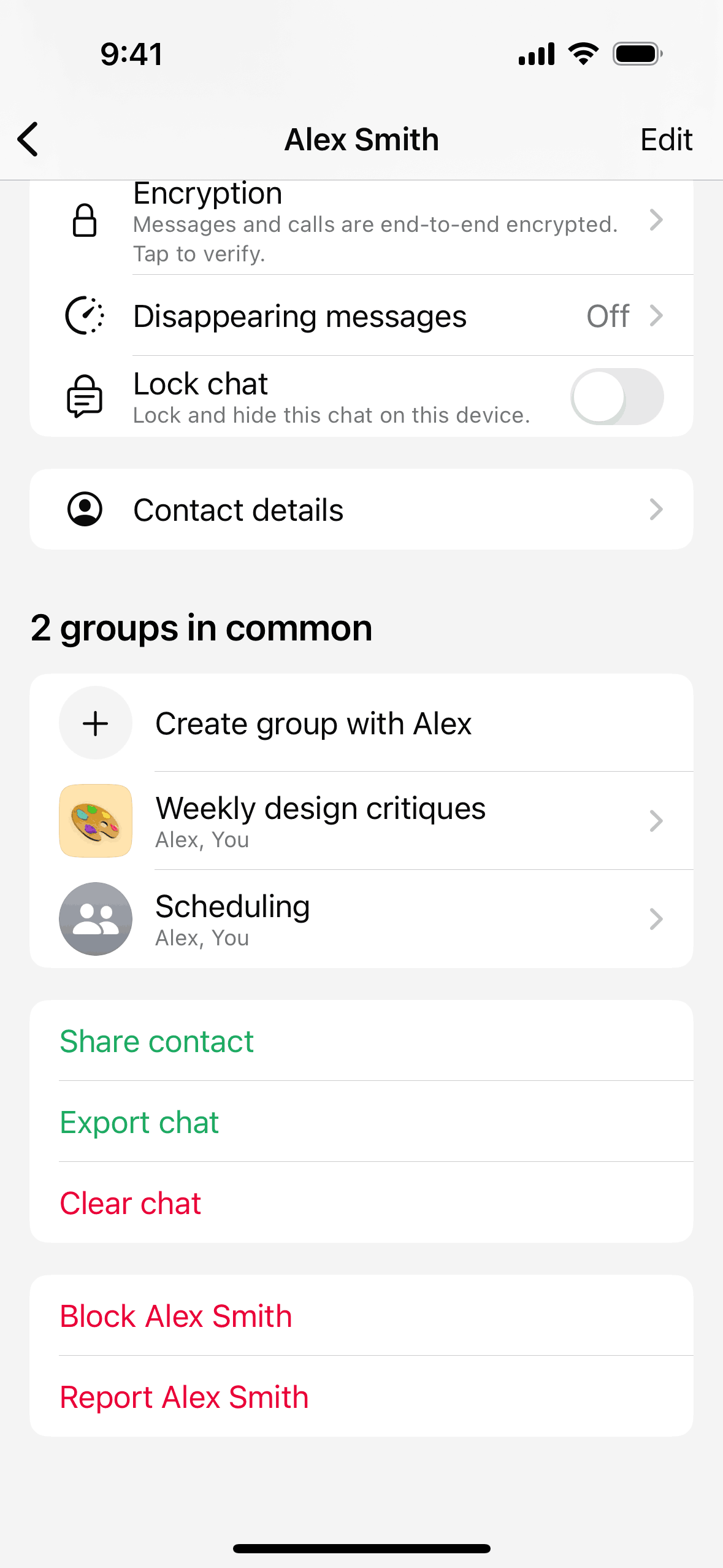The width and height of the screenshot is (723, 1568).
Task: Select Share contact
Action: 157,1042
